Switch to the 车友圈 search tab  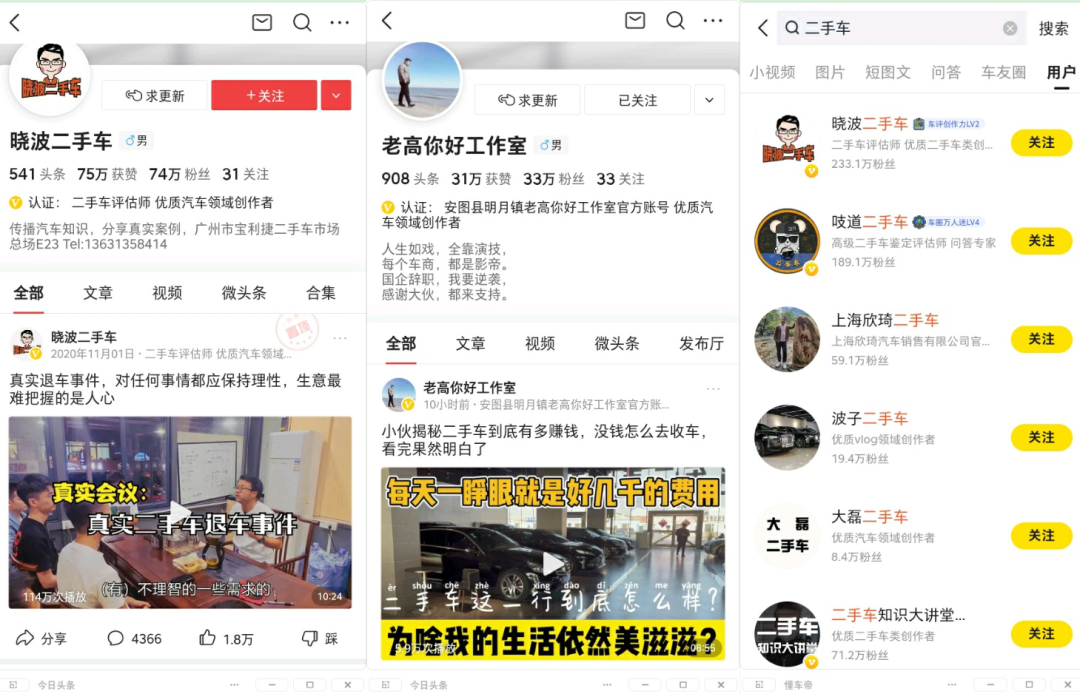point(1003,72)
